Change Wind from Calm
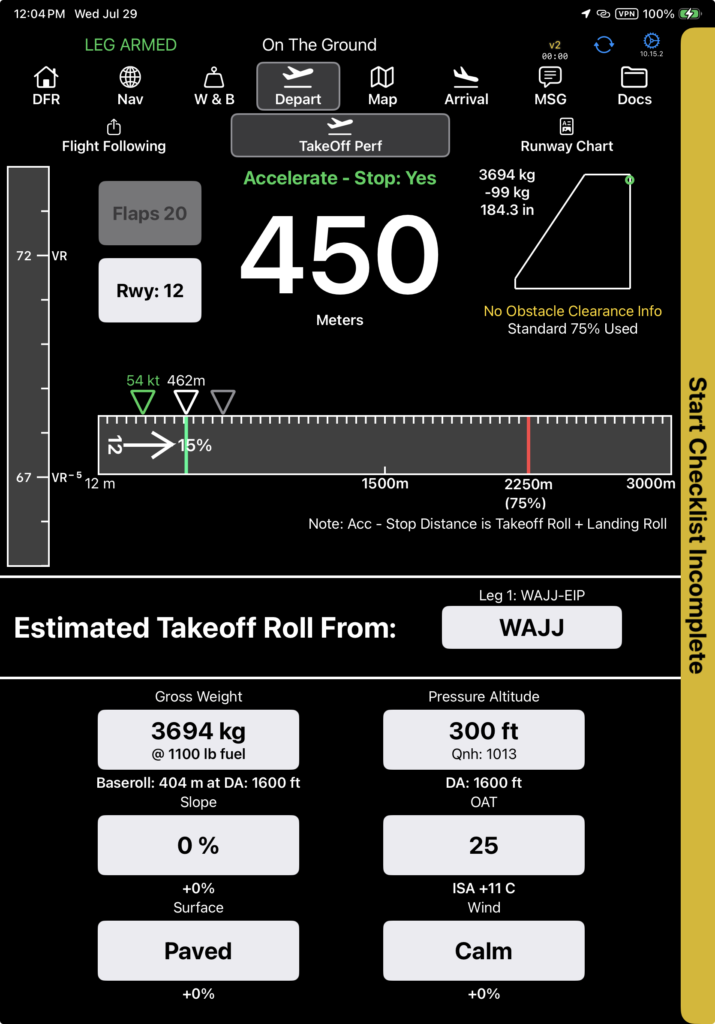This screenshot has height=1024, width=715. (x=483, y=951)
